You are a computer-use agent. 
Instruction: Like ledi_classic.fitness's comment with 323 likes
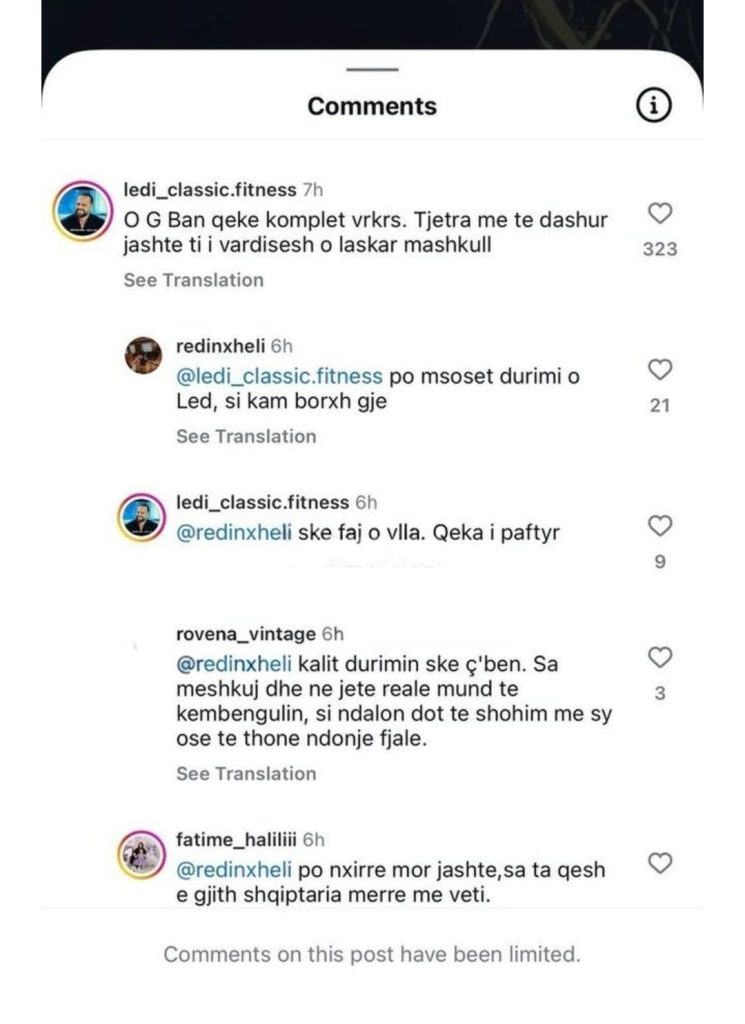(660, 213)
